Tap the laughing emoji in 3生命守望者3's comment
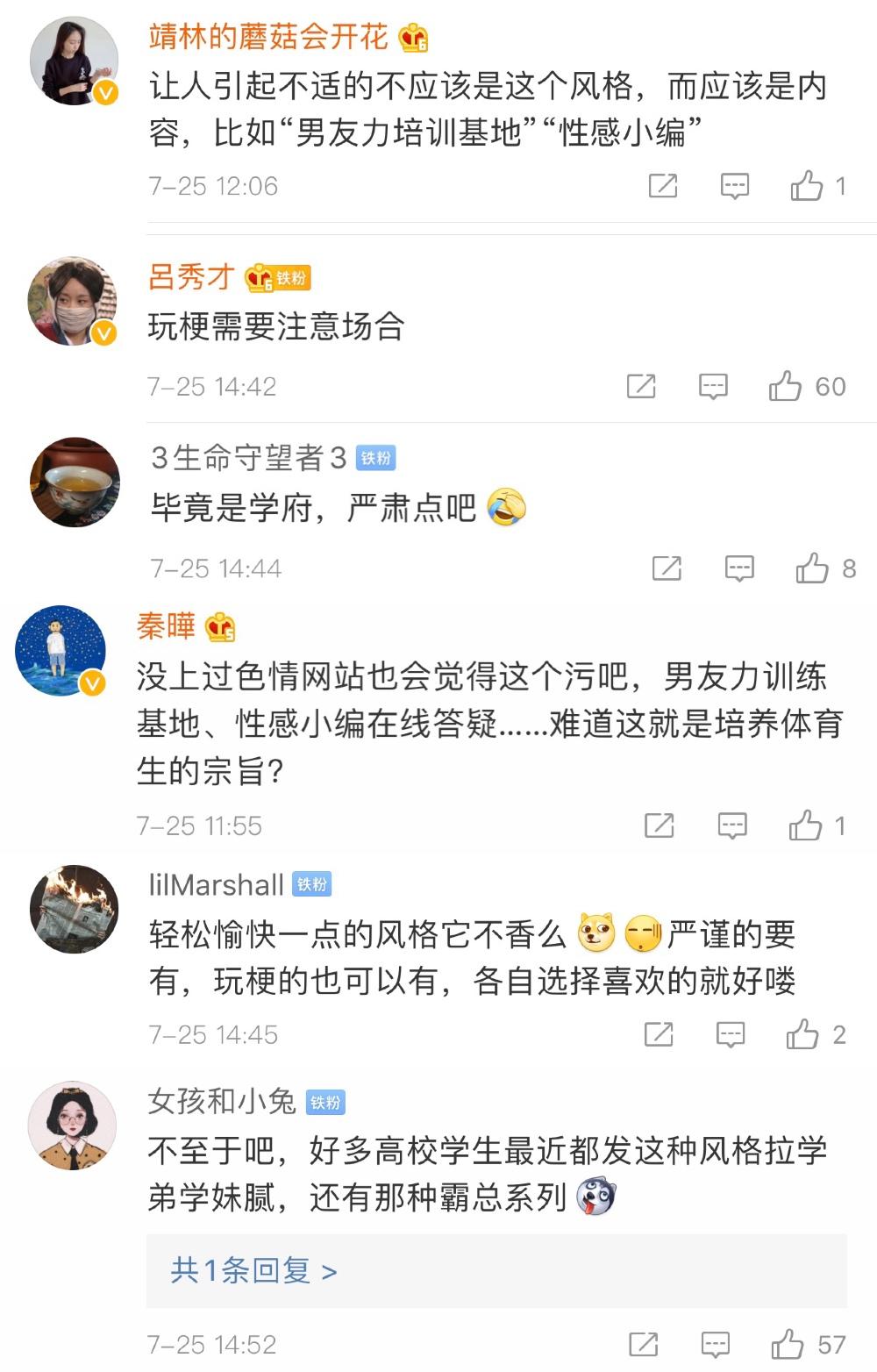 505,507
